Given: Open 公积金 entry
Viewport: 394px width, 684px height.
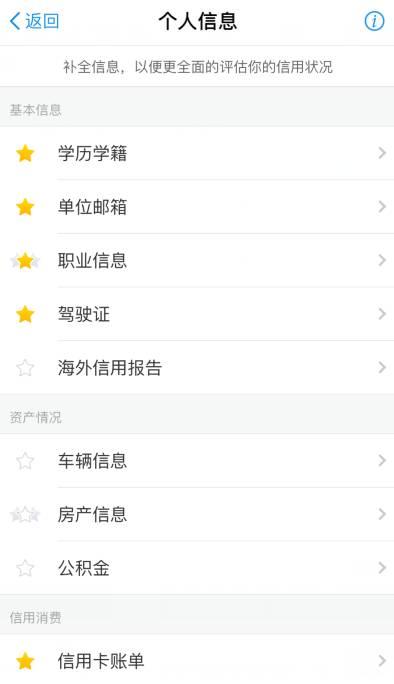Looking at the screenshot, I should click(x=197, y=568).
